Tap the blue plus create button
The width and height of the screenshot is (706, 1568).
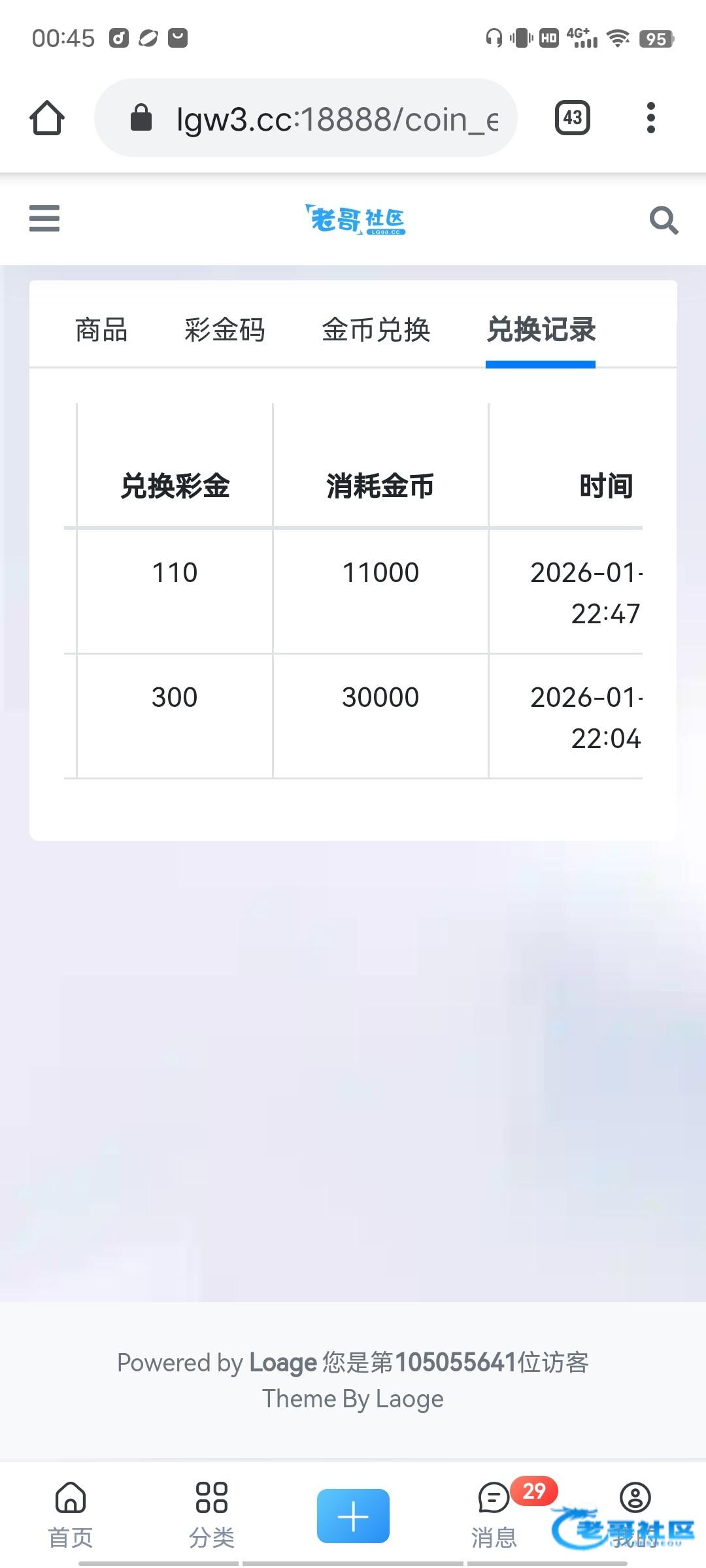click(x=353, y=1516)
